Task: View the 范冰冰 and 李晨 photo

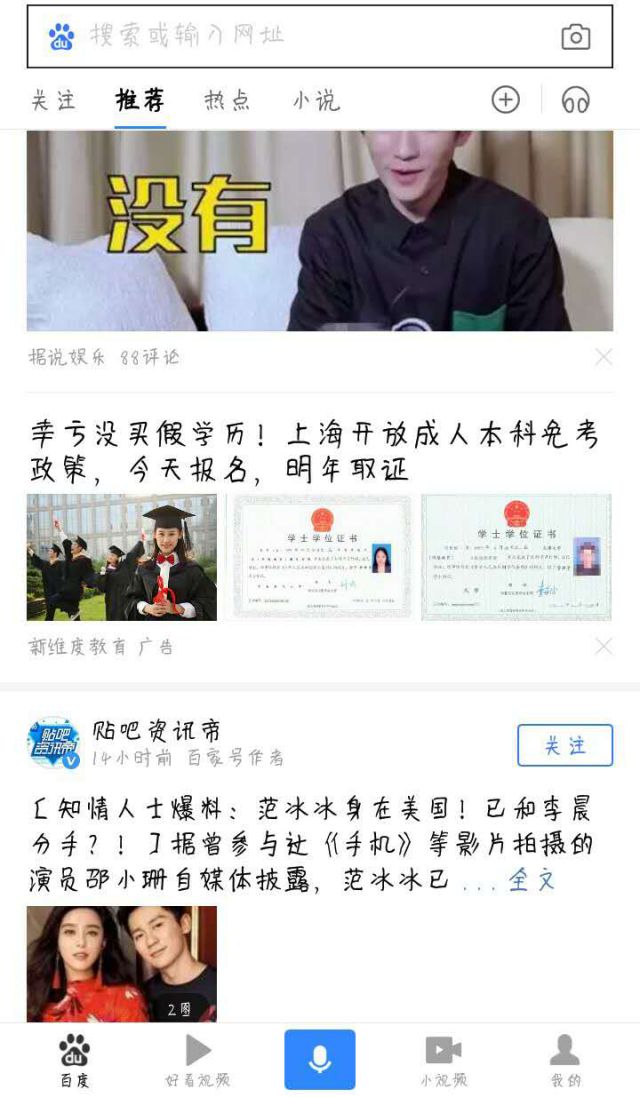Action: point(121,963)
